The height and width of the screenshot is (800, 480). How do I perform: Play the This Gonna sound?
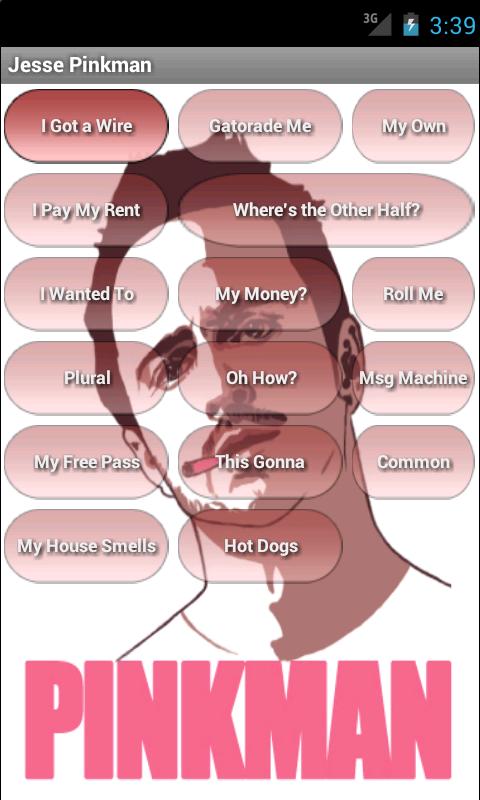tap(260, 462)
